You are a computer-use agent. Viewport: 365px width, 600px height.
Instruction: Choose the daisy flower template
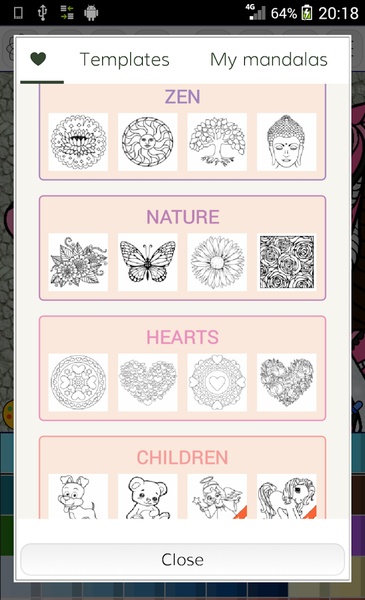(x=217, y=262)
